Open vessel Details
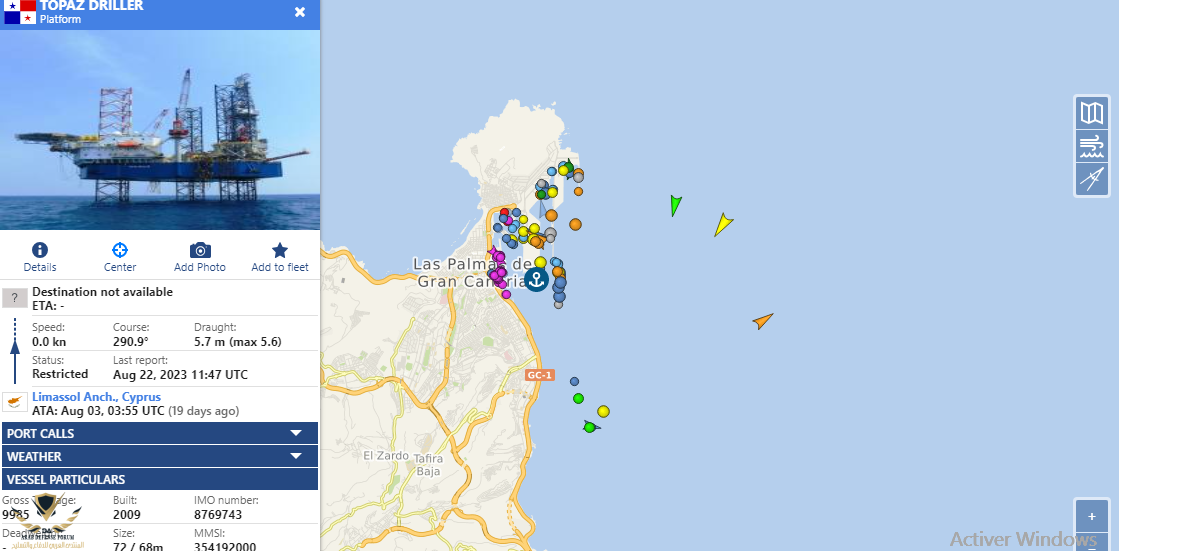This screenshot has width=1182, height=551. tap(40, 257)
